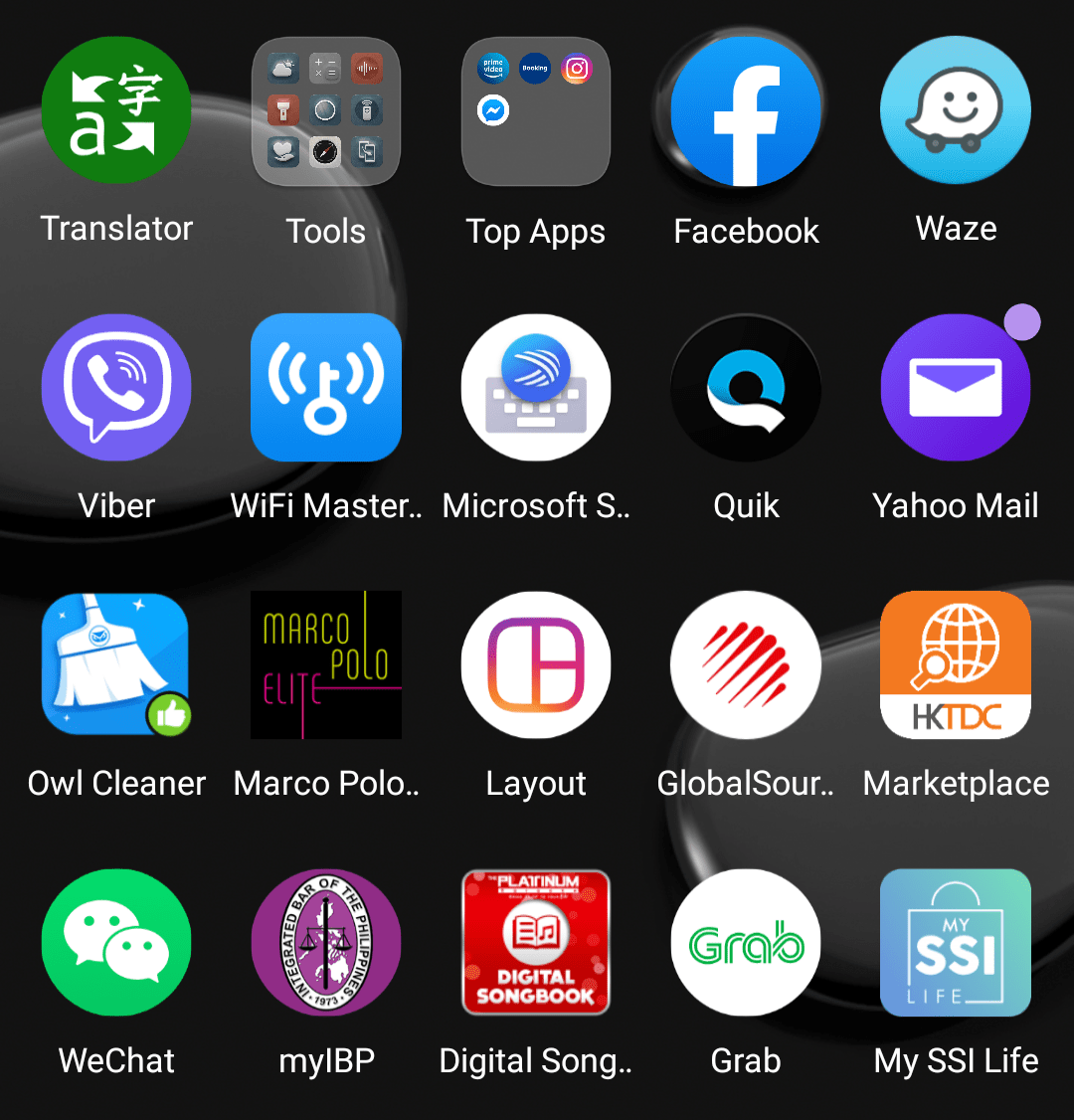1074x1120 pixels.
Task: Open the Translator app
Action: tap(116, 111)
